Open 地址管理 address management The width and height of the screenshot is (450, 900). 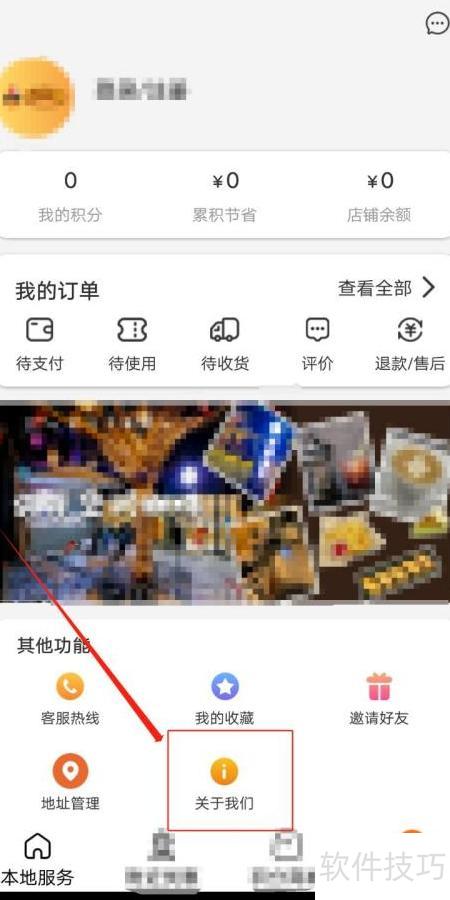click(x=70, y=783)
